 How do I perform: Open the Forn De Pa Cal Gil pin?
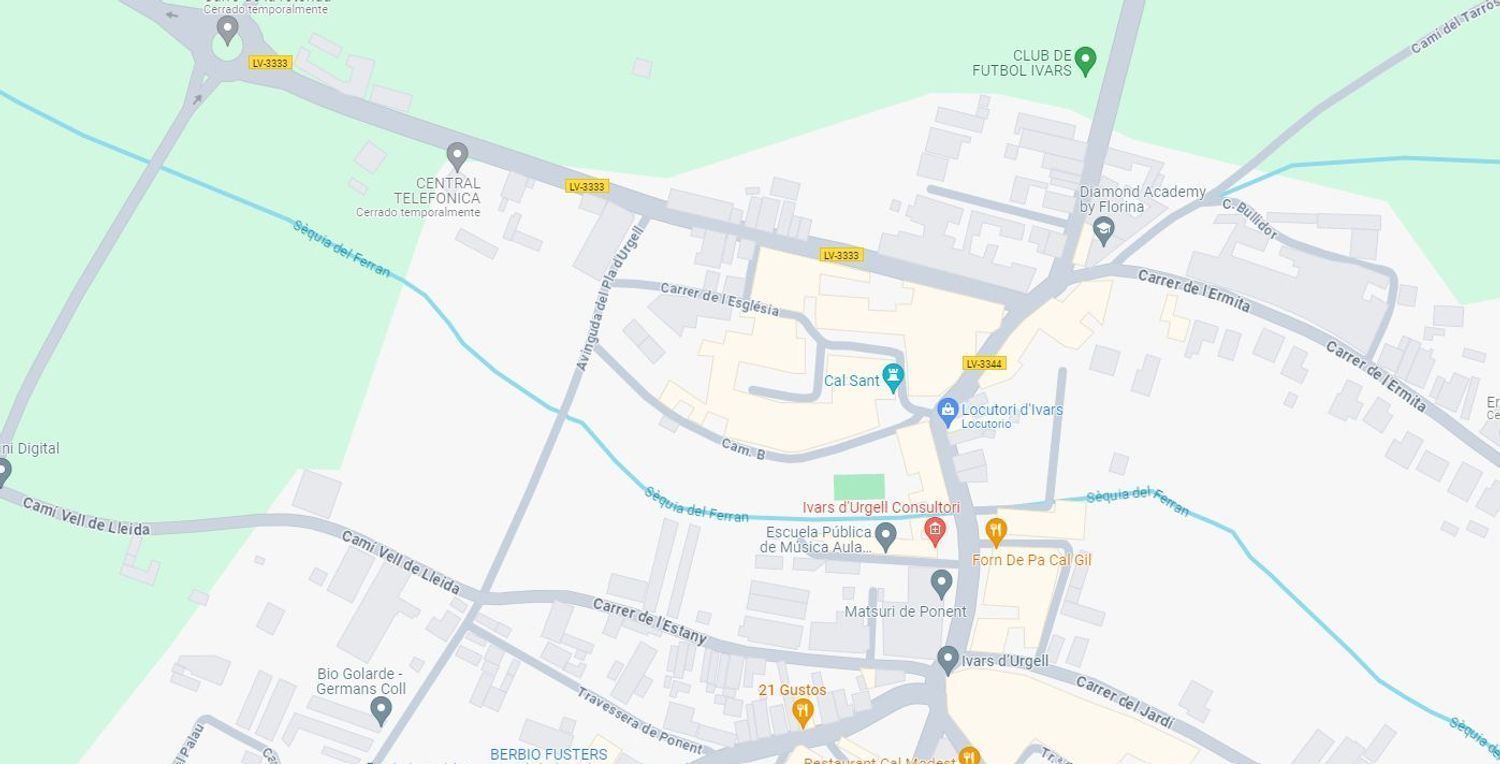995,531
